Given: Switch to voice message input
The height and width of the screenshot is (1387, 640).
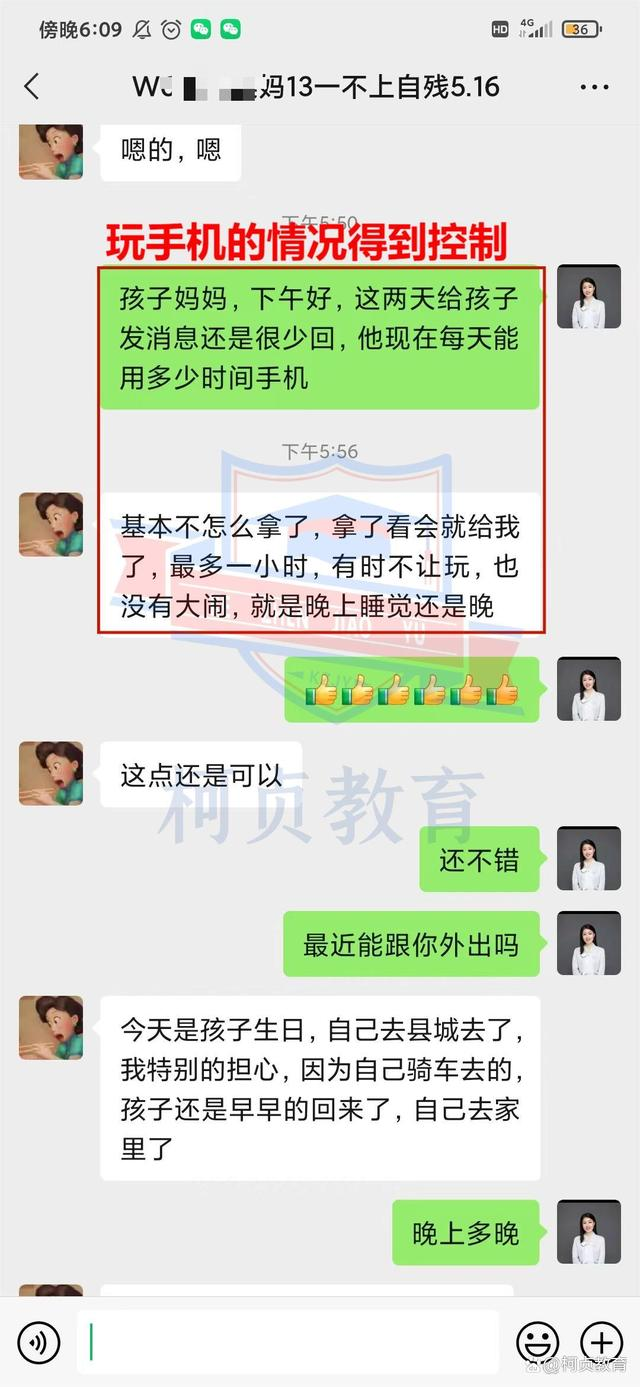Looking at the screenshot, I should pyautogui.click(x=38, y=1342).
